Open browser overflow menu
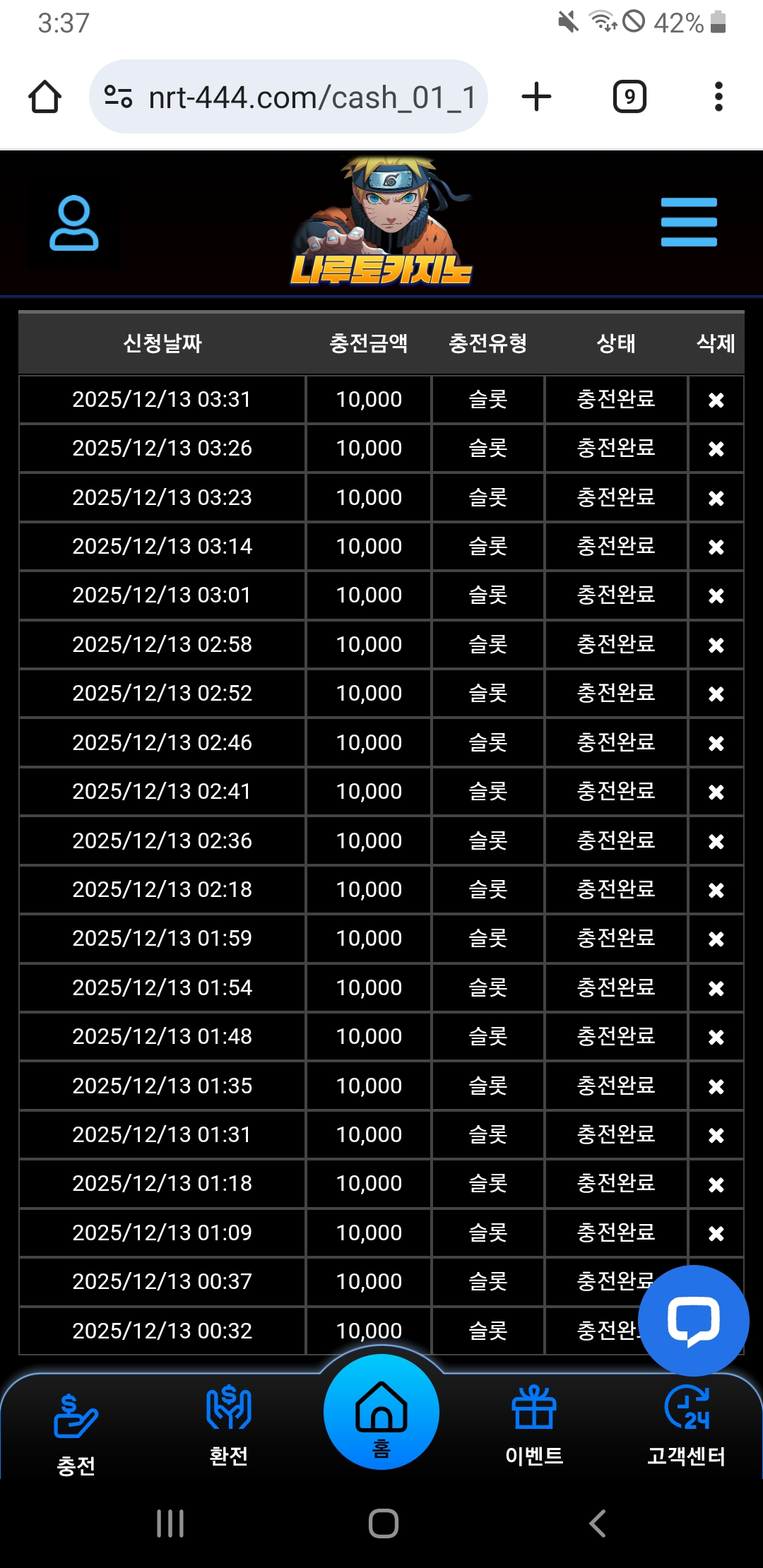 click(x=718, y=97)
